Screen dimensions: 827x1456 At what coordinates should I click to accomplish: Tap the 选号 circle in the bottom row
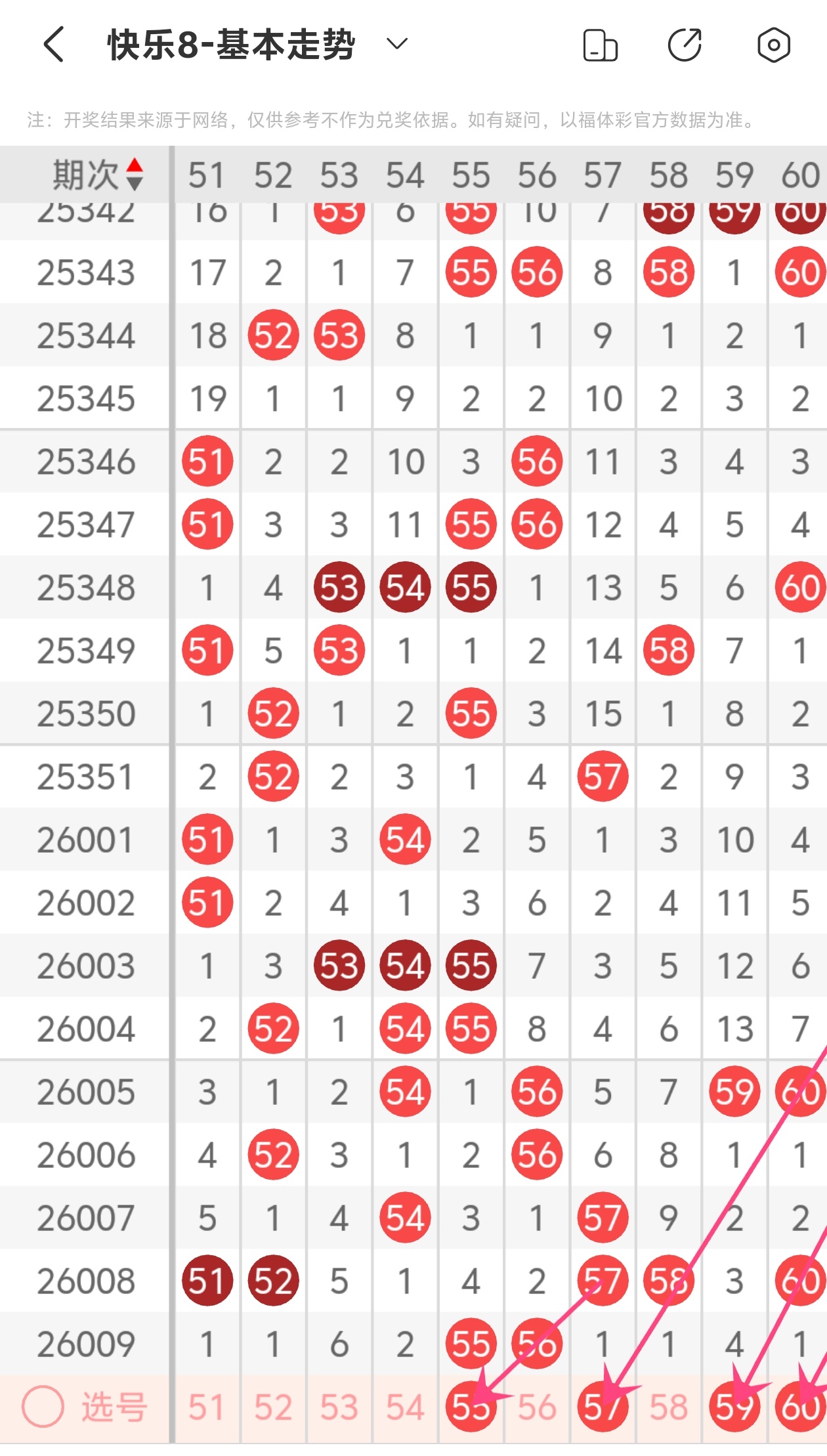[43, 1407]
